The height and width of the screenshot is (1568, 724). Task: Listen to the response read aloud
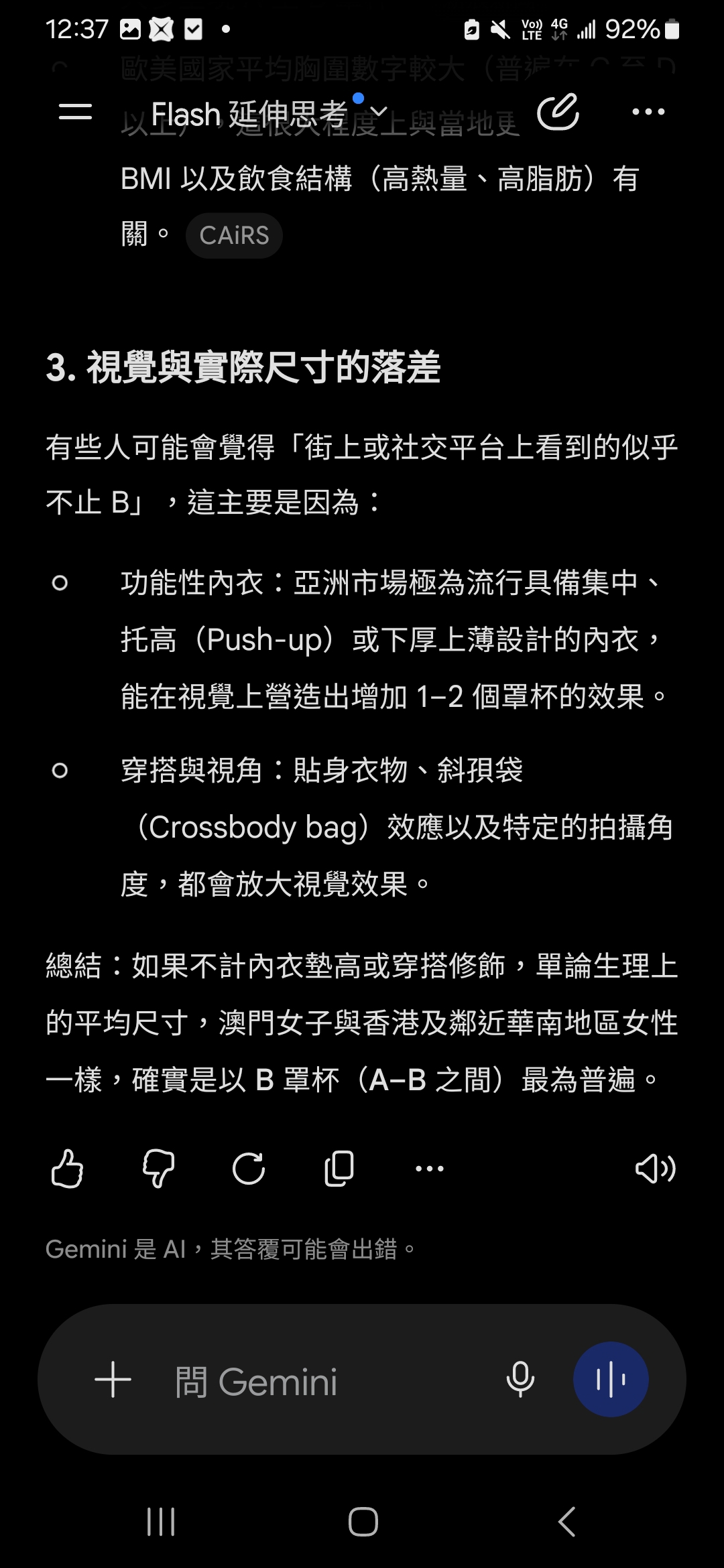tap(655, 1169)
